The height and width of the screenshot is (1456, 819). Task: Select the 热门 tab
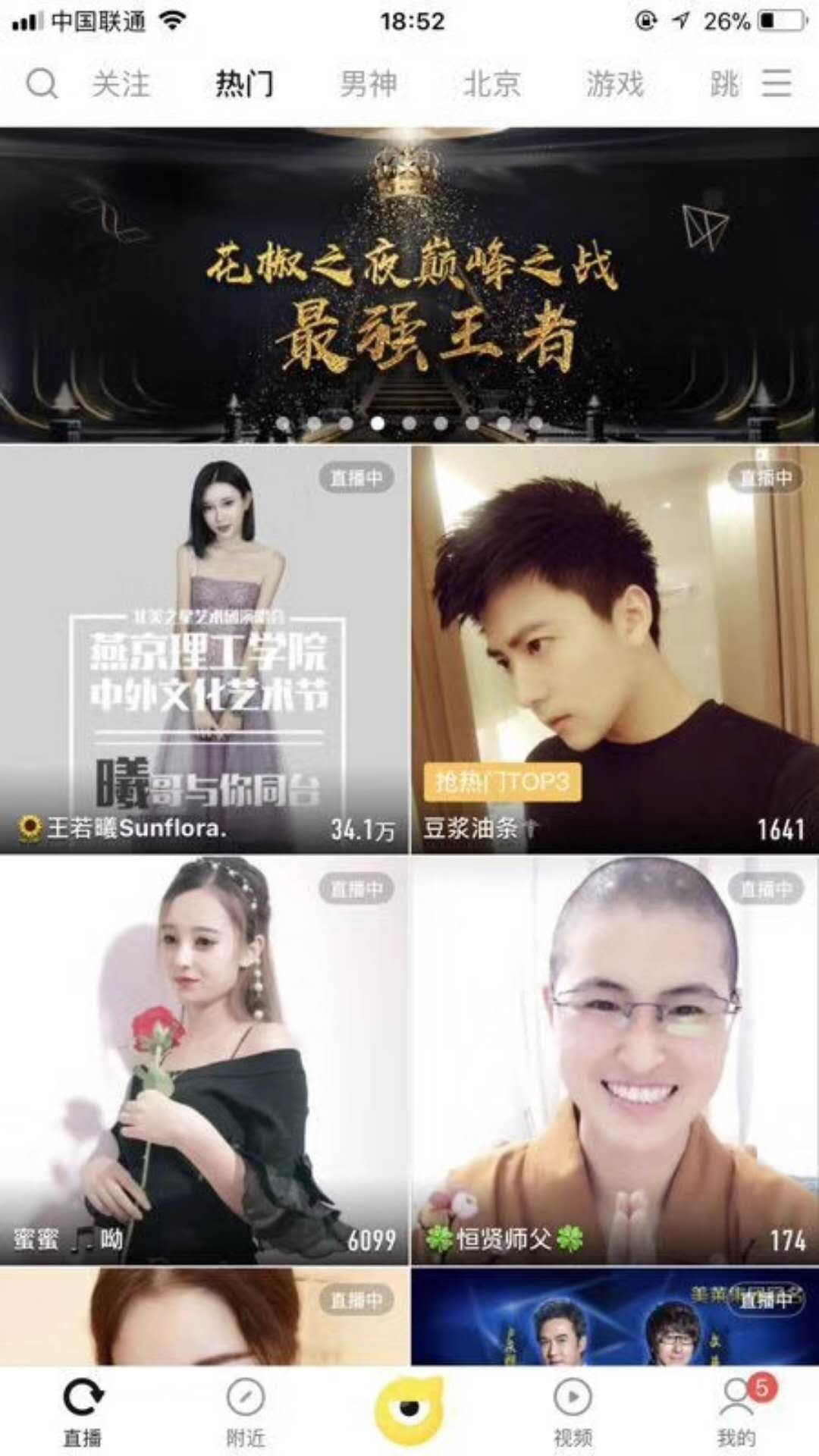click(244, 83)
